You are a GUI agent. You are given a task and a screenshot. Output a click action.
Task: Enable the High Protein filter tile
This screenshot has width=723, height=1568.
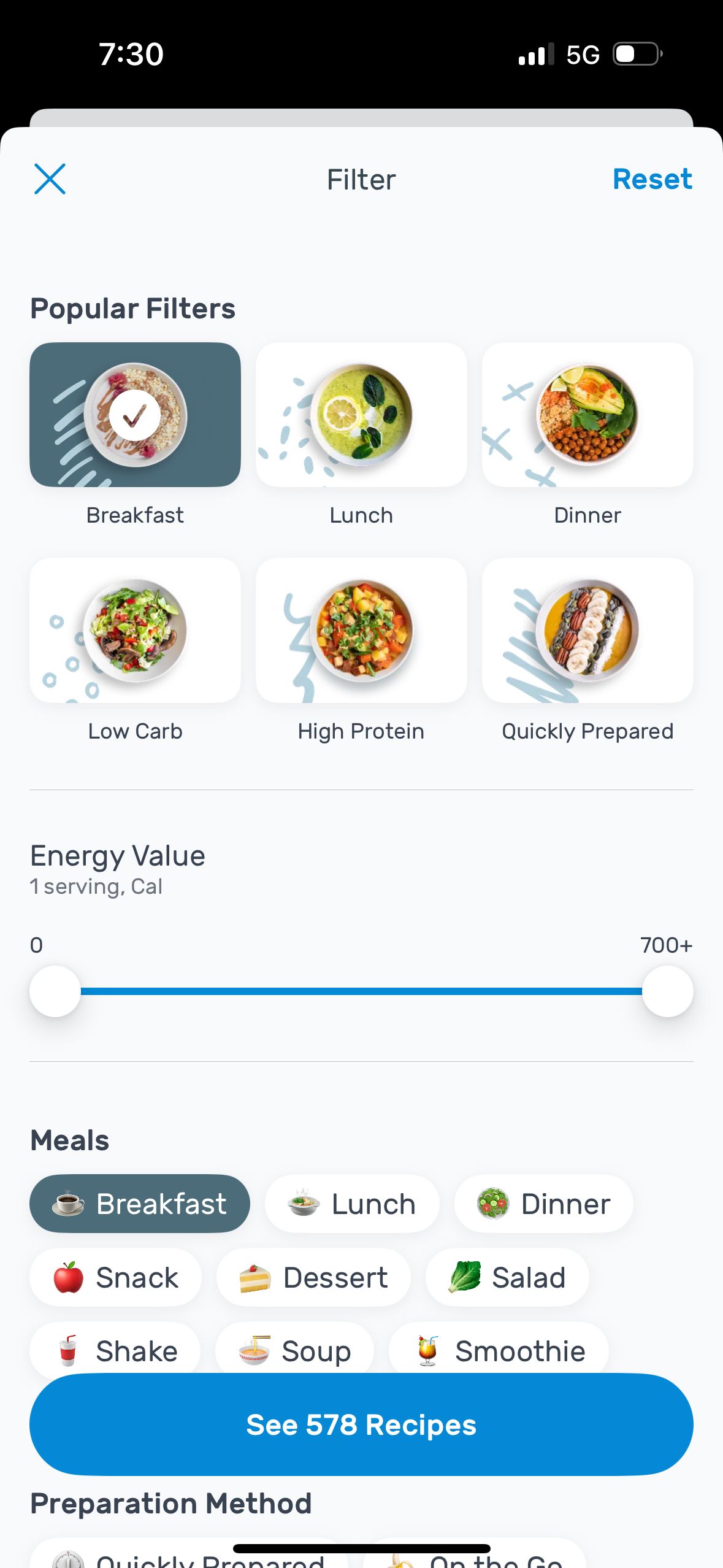click(361, 631)
